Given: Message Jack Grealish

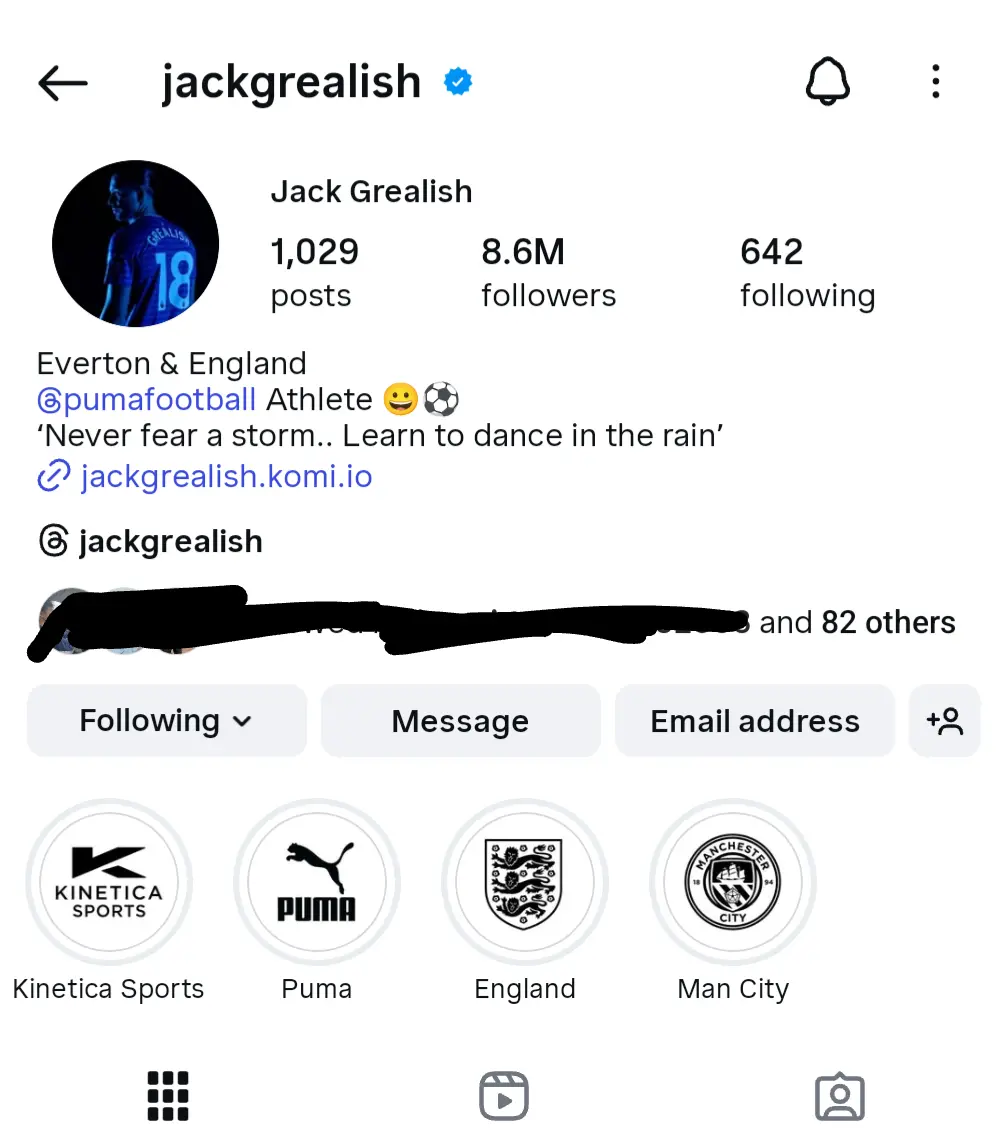Looking at the screenshot, I should click(460, 721).
